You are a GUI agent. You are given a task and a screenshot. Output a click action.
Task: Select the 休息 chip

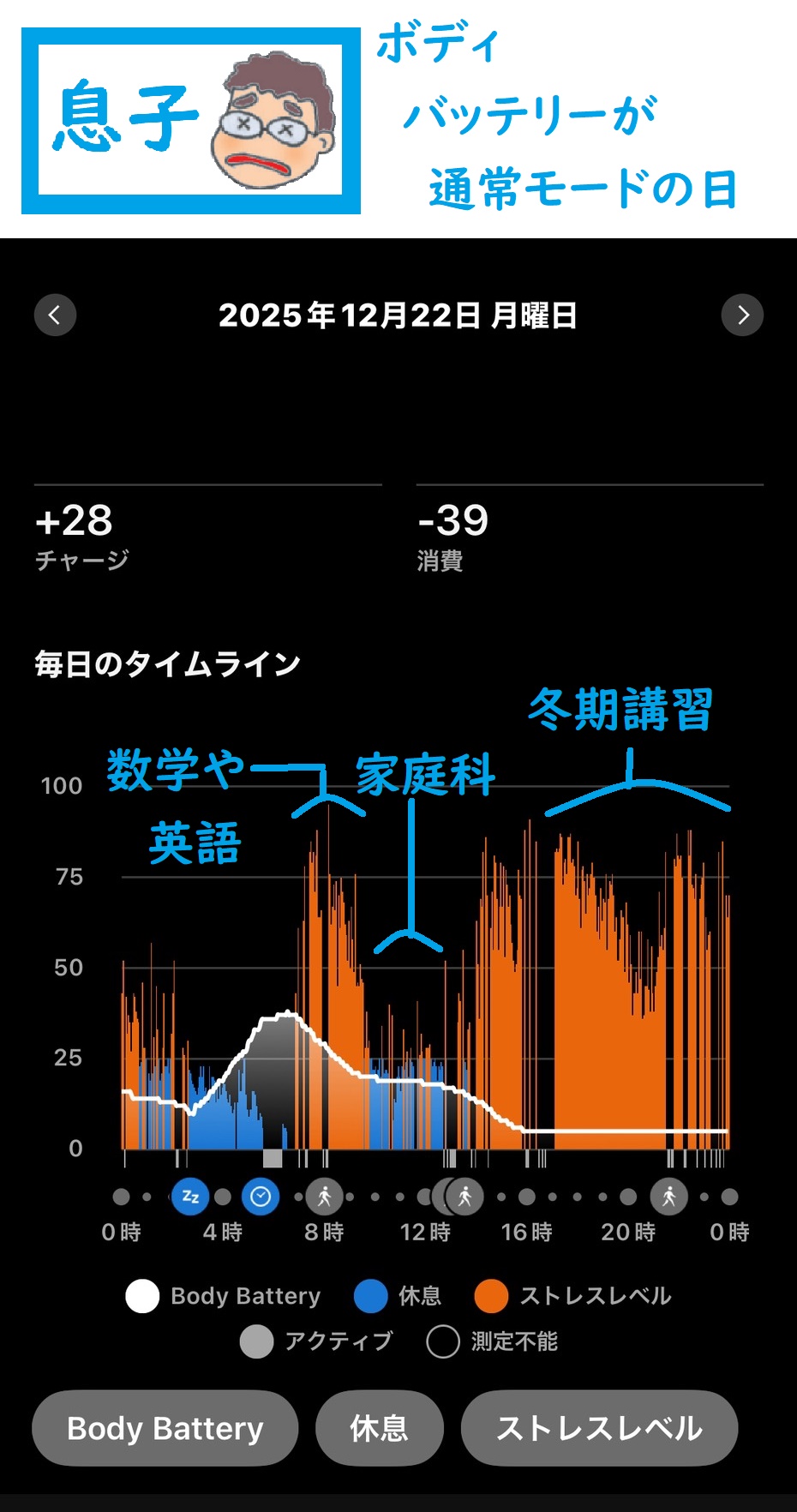(x=379, y=1428)
